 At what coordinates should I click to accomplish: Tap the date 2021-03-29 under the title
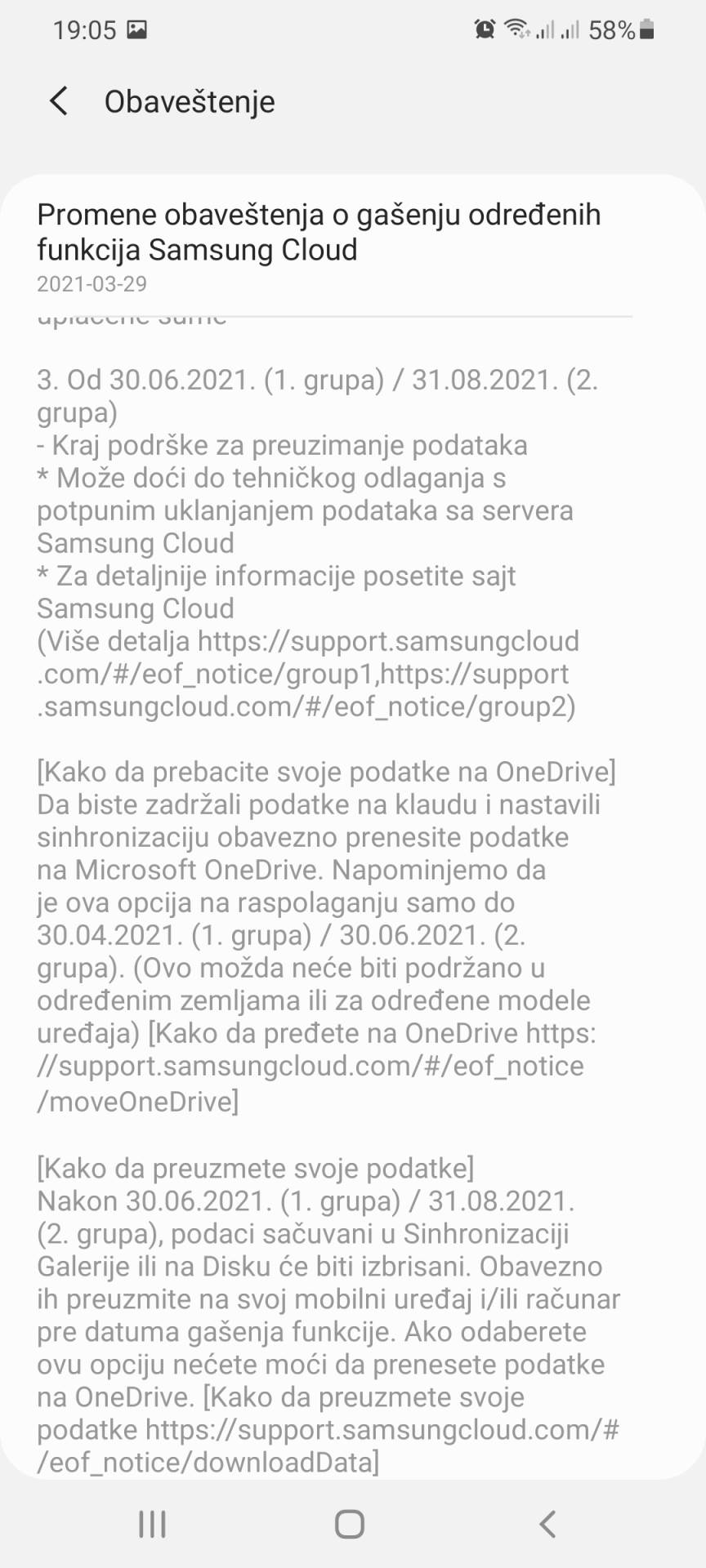[x=92, y=285]
